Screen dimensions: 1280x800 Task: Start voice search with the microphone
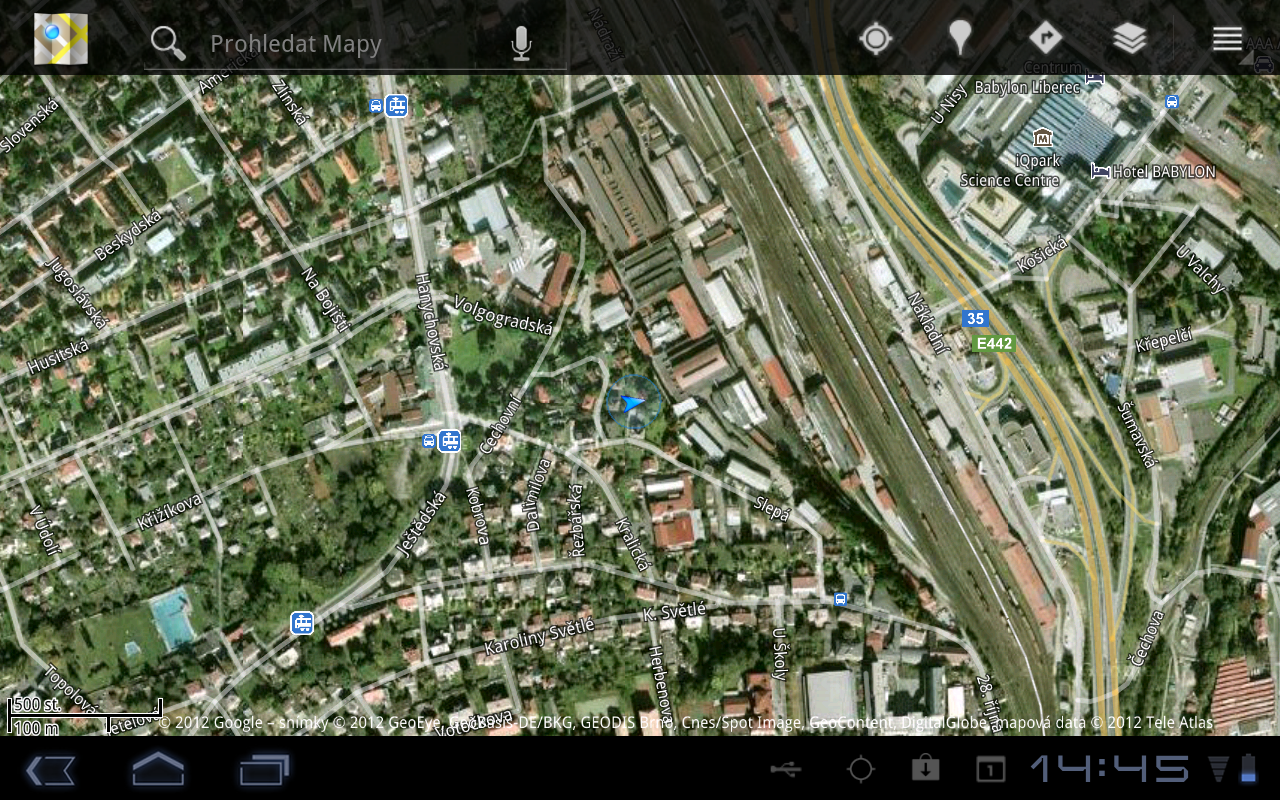[x=521, y=43]
